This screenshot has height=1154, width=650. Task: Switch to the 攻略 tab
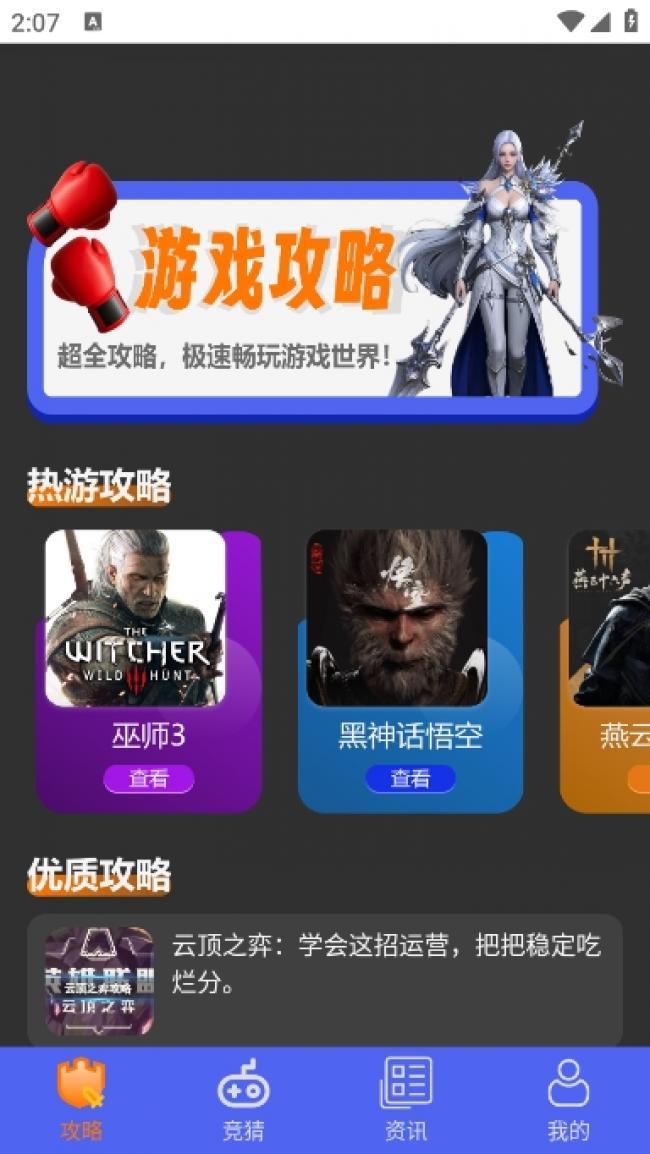point(81,1100)
